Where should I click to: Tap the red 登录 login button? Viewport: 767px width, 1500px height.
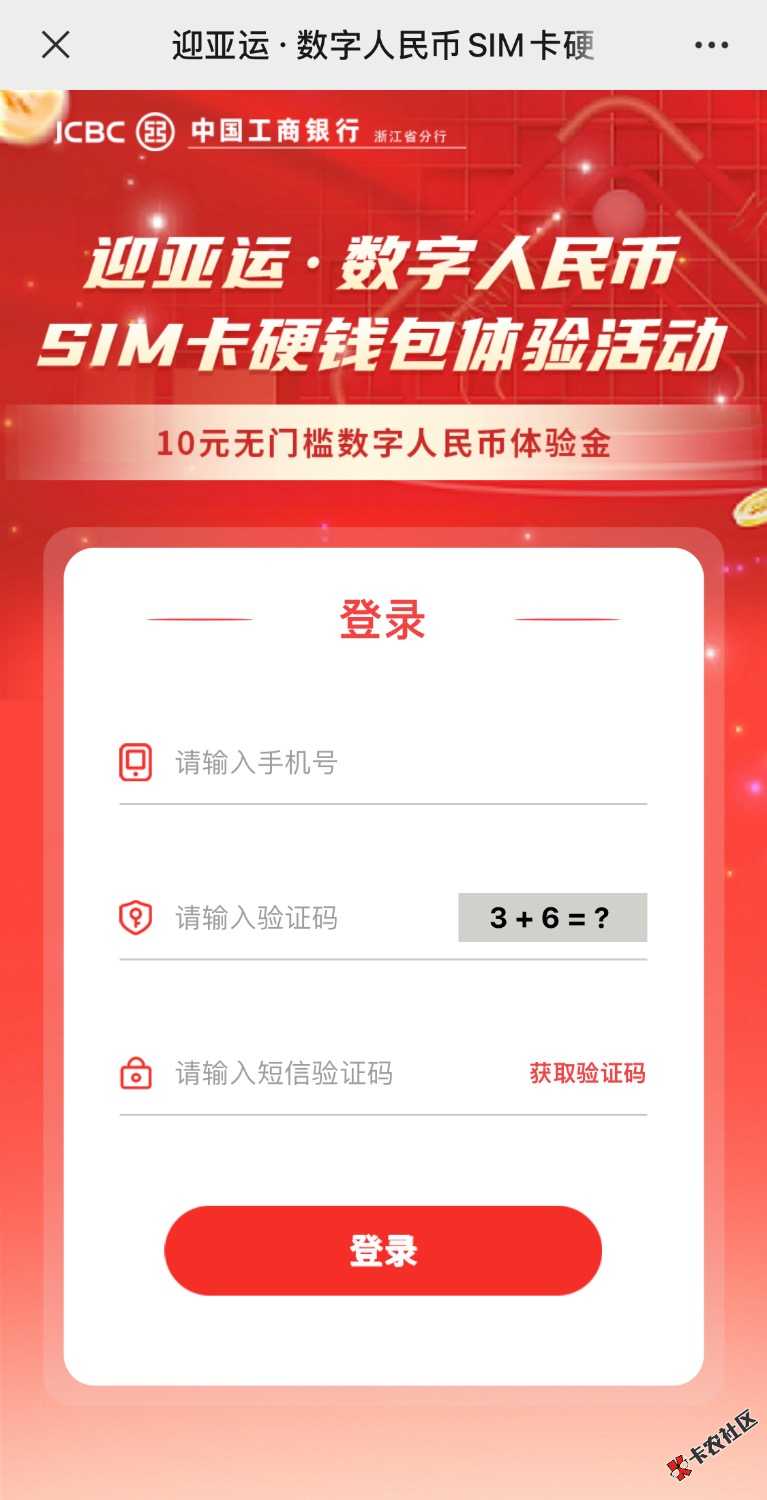tap(383, 1250)
